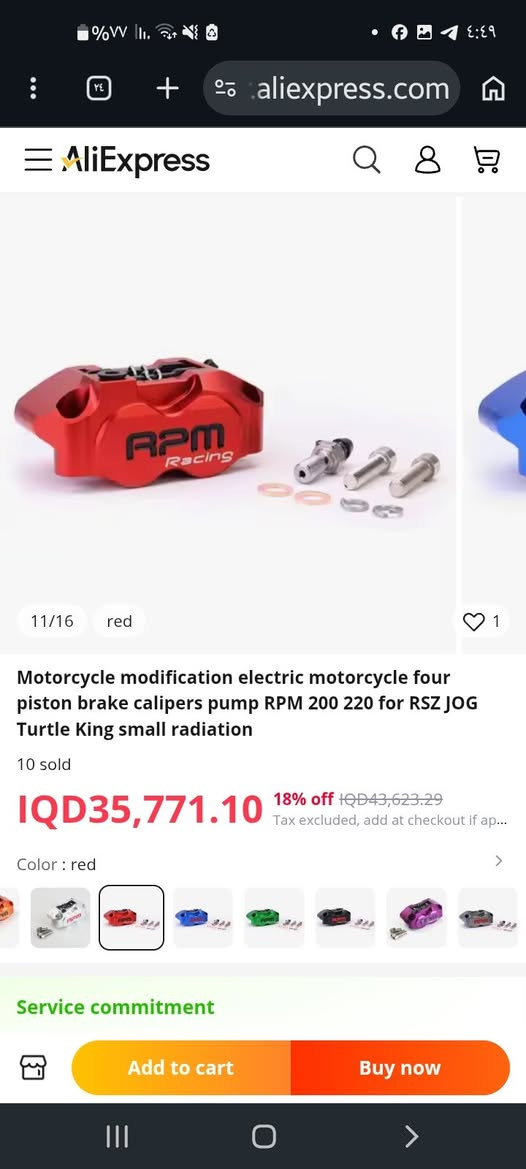Open the AliExpress hamburger menu
Viewport: 526px width, 1169px height.
point(38,160)
